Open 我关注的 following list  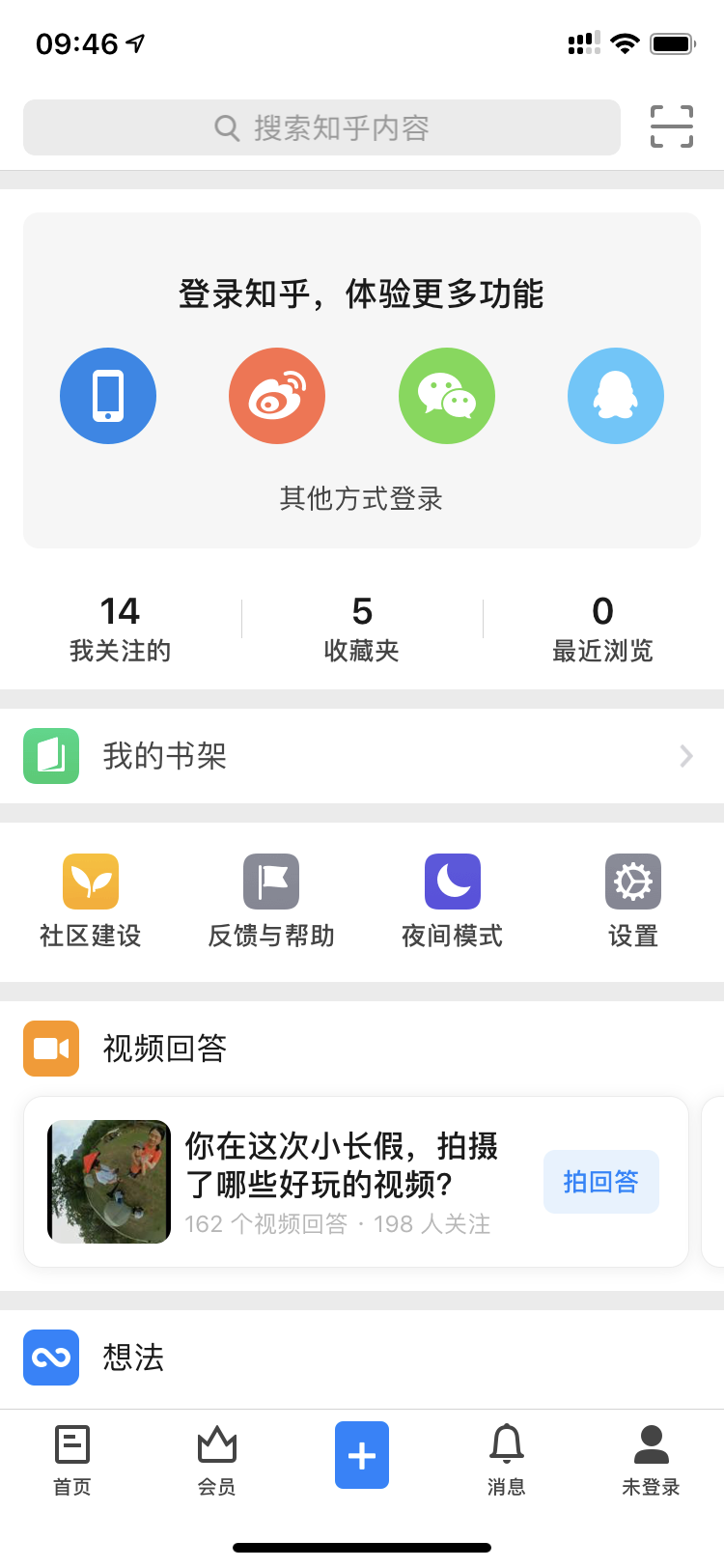pyautogui.click(x=120, y=629)
